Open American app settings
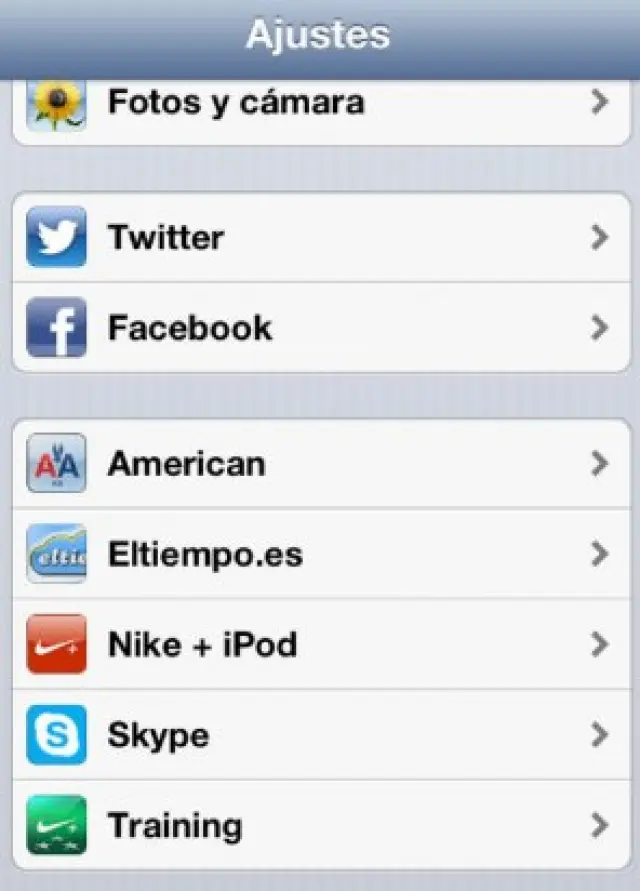 pos(320,464)
